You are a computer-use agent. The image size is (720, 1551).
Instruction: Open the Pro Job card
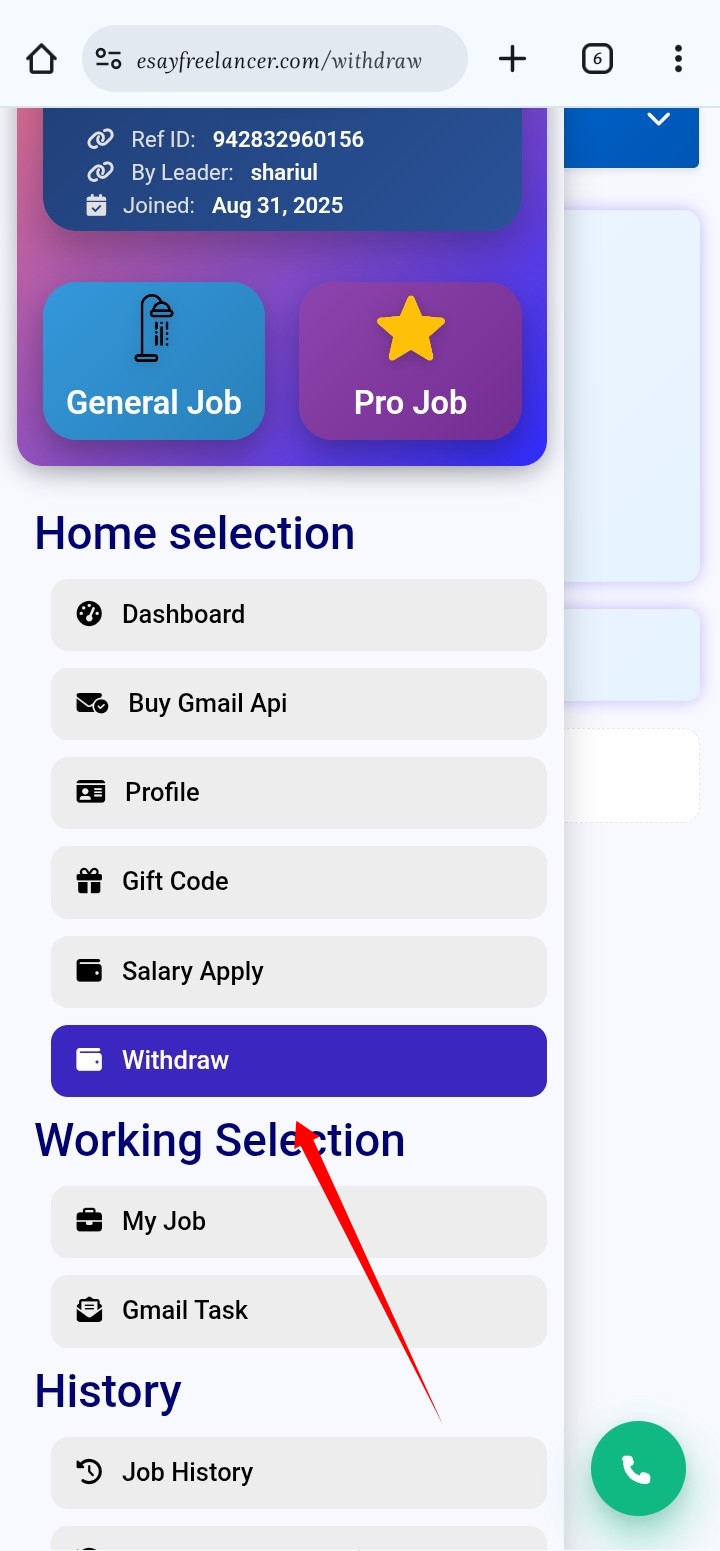(x=410, y=361)
